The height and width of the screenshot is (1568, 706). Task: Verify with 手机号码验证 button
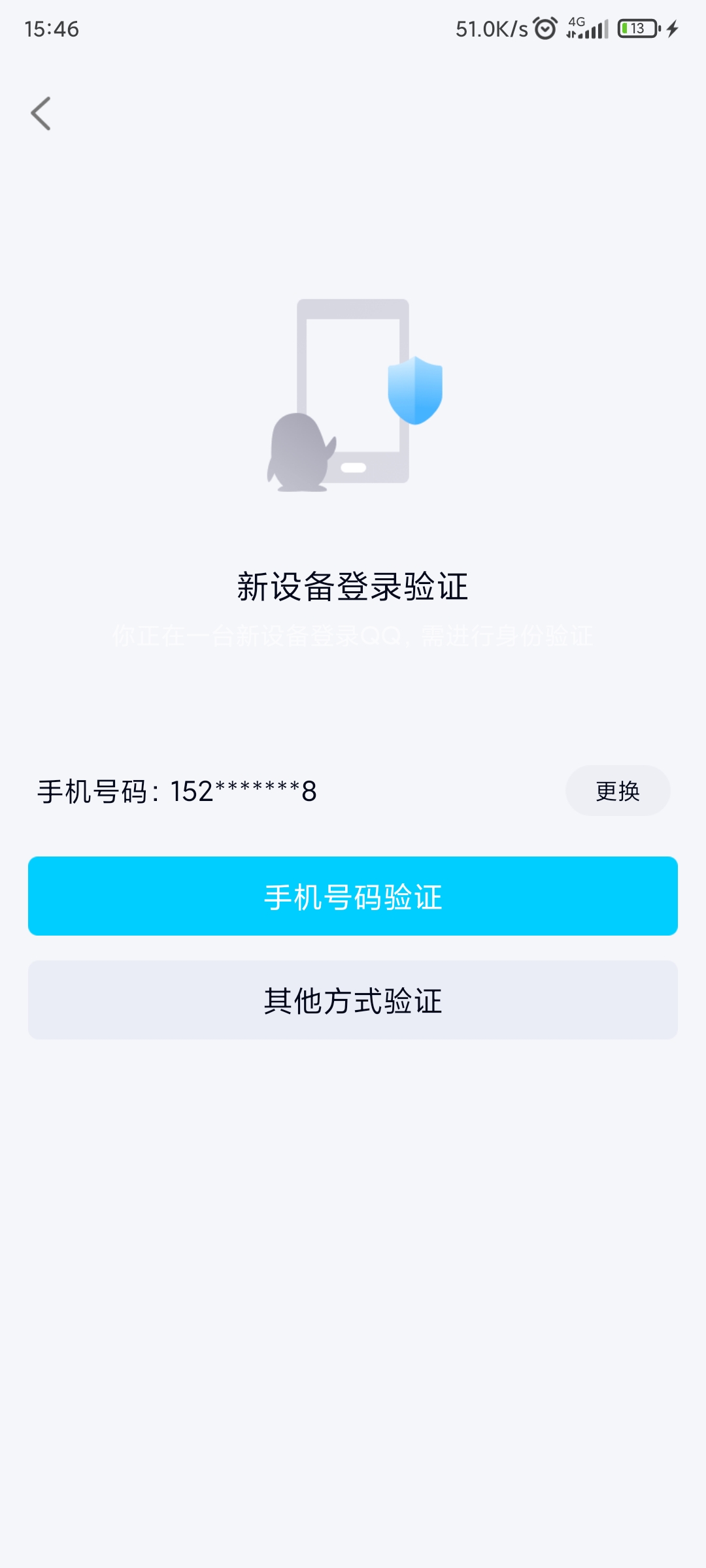click(x=353, y=896)
